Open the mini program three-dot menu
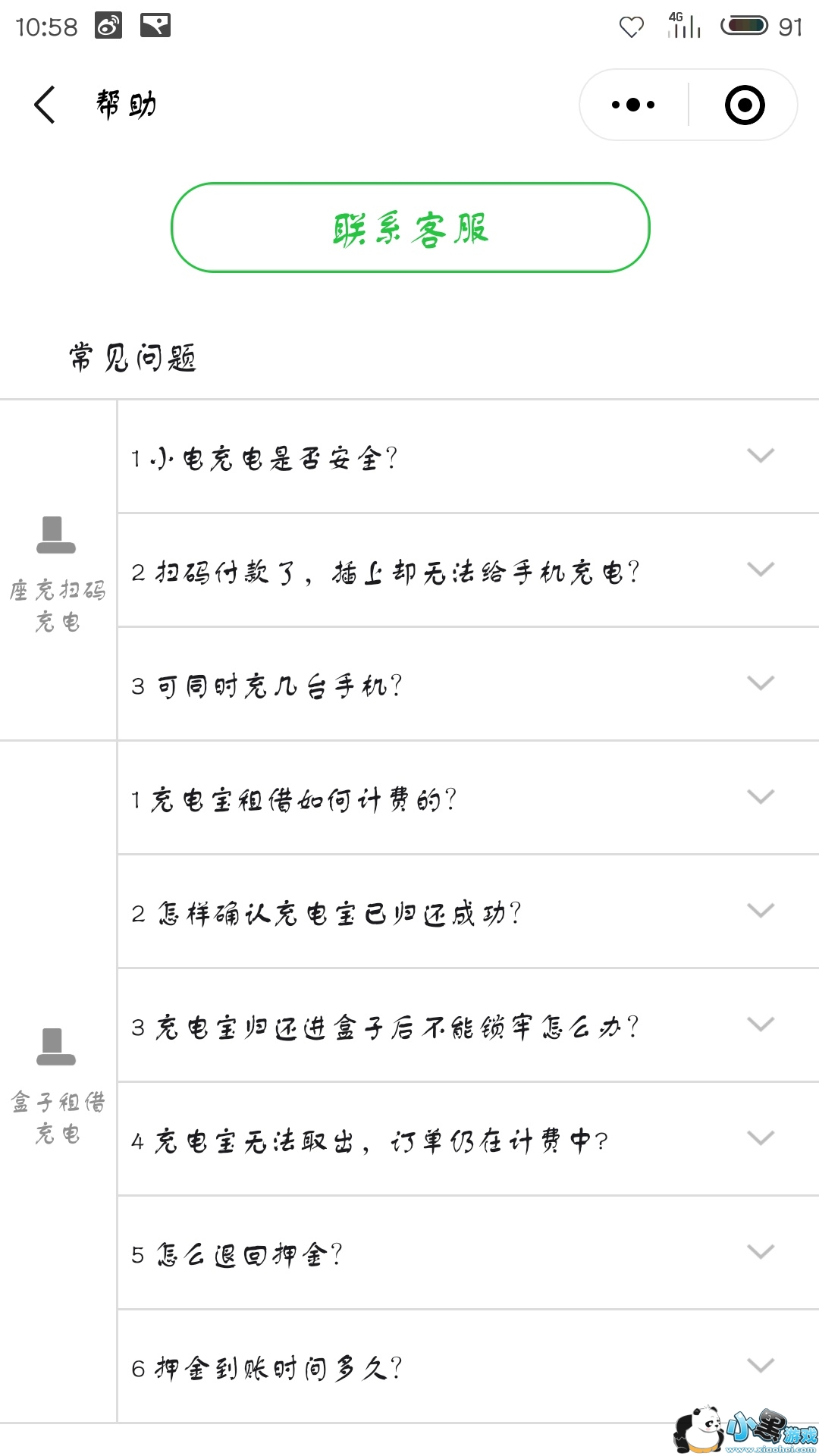This screenshot has height=1456, width=819. point(633,105)
